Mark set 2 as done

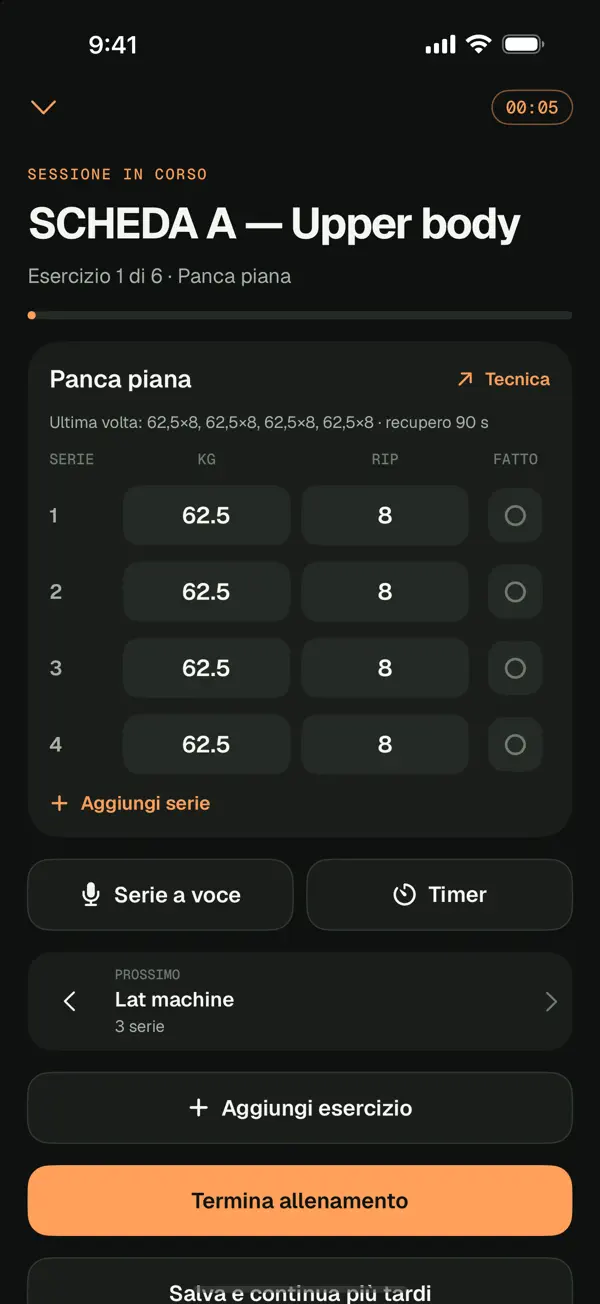tap(515, 592)
